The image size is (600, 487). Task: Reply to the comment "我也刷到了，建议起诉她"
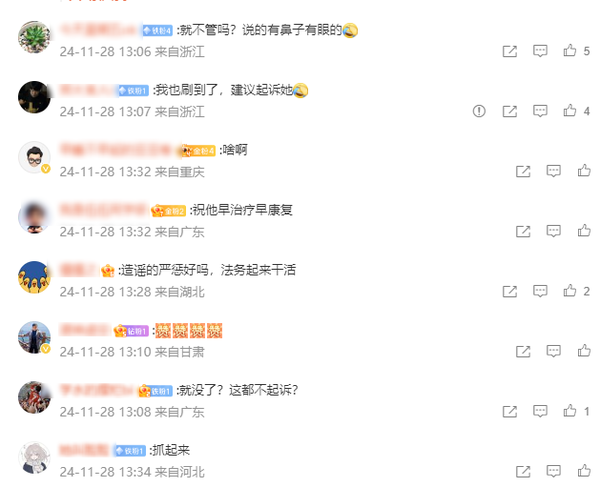coord(540,111)
